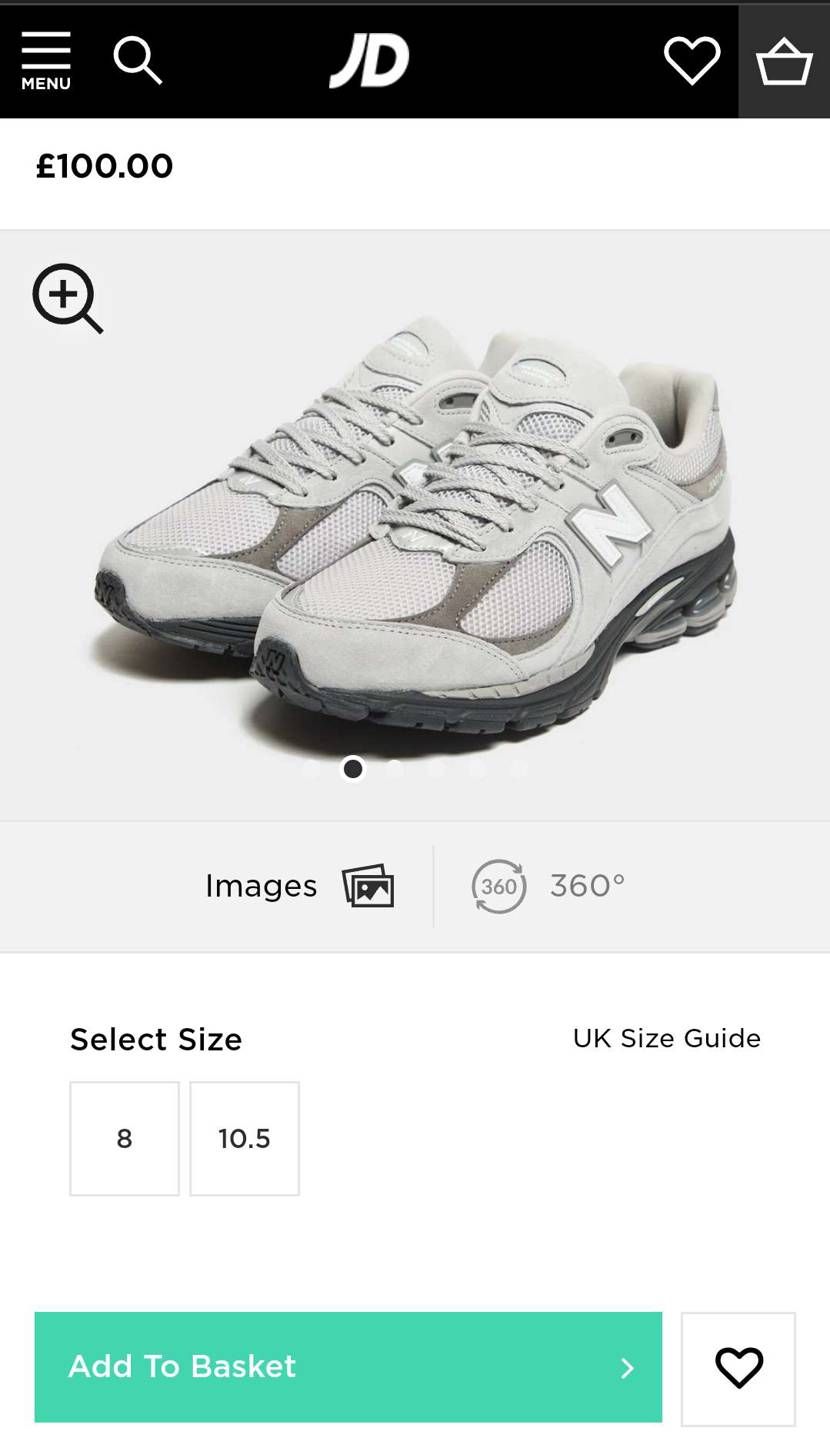Screen dimensions: 830x1451
Task: Open the hamburger MENU drawer
Action: click(46, 61)
